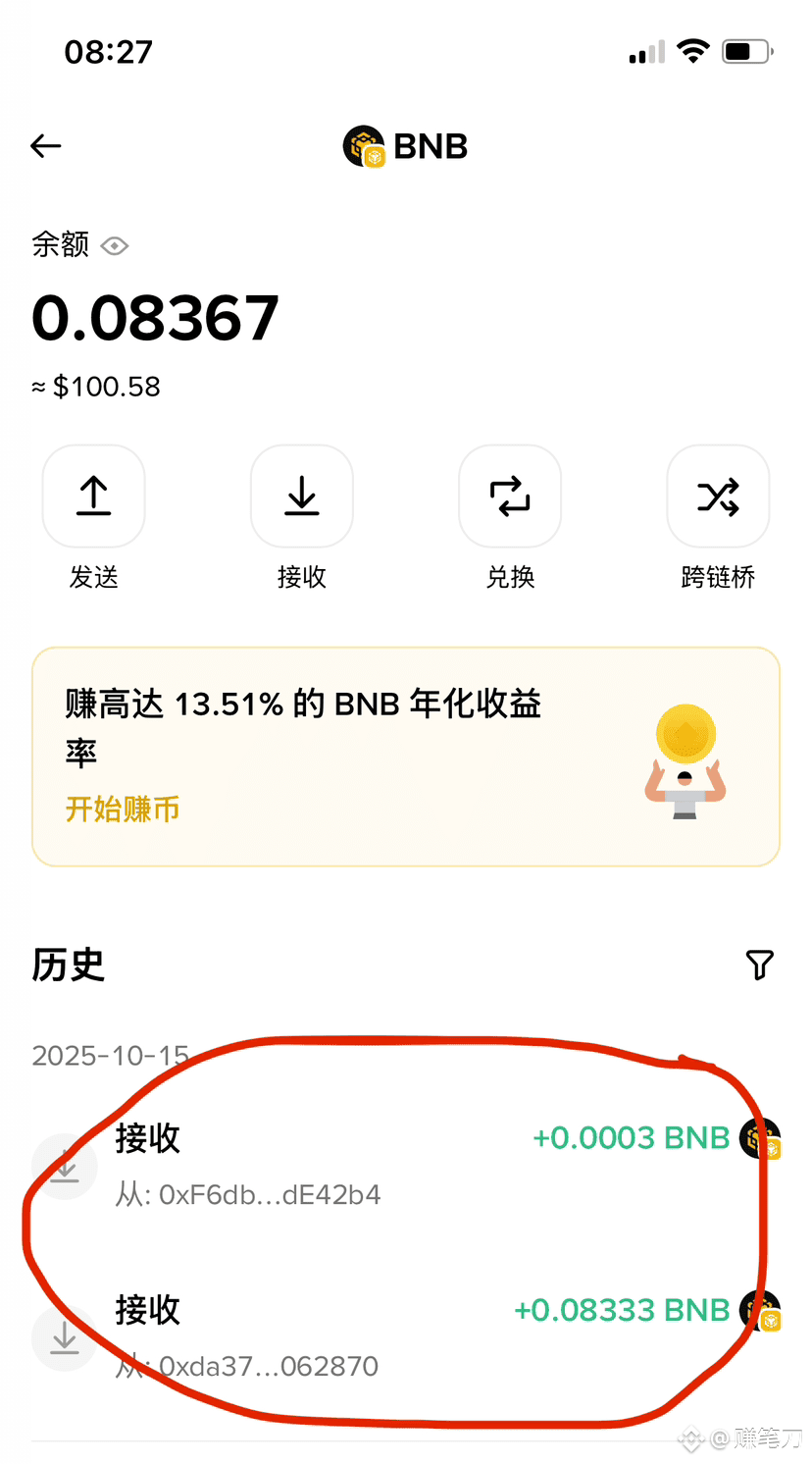Click the 2025-10-15 date header

coord(110,1055)
